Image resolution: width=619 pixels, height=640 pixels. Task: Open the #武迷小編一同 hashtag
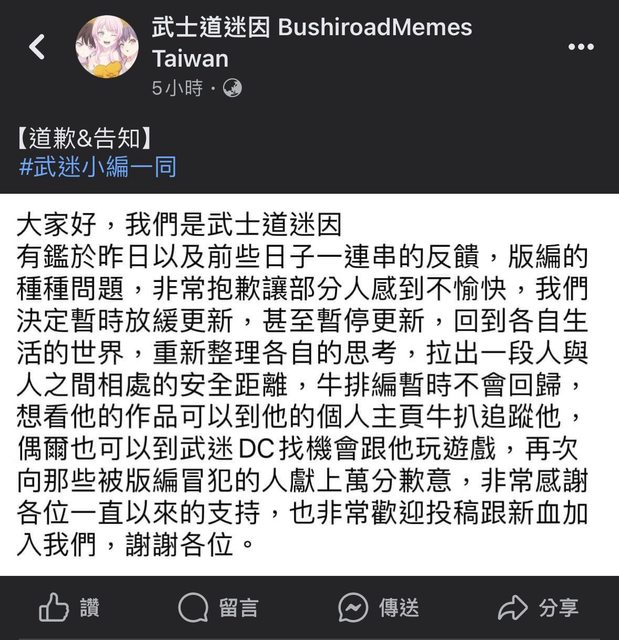96,166
